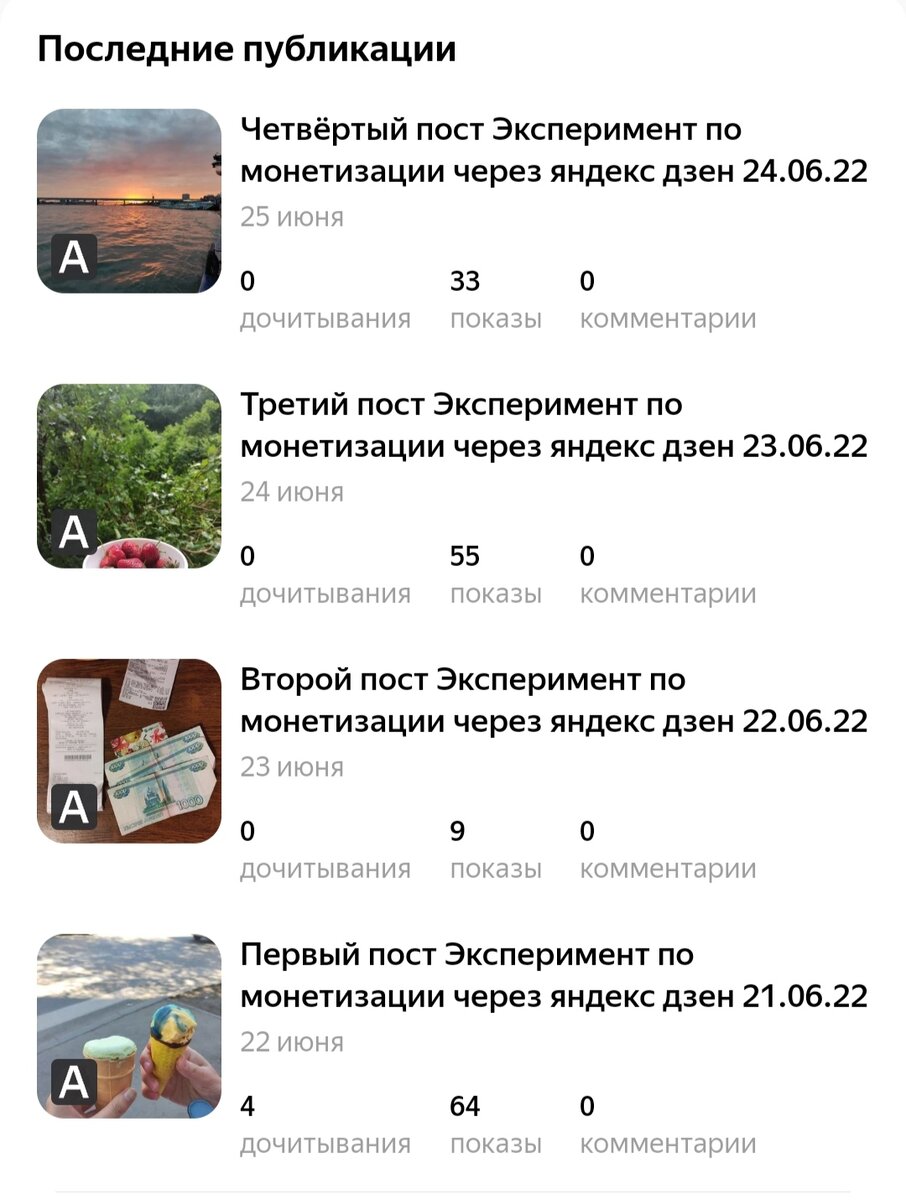Click the "Последние публикации" heading

click(x=246, y=46)
